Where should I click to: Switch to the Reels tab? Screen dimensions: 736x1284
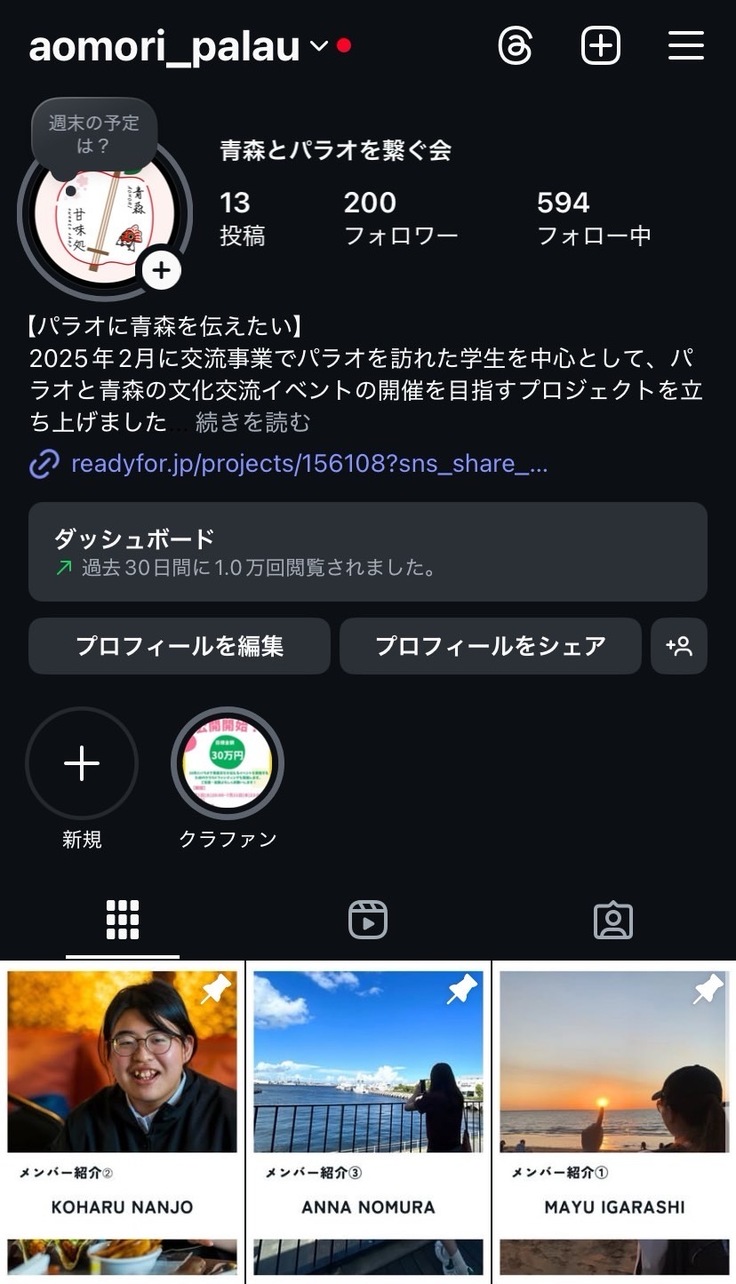click(x=368, y=920)
